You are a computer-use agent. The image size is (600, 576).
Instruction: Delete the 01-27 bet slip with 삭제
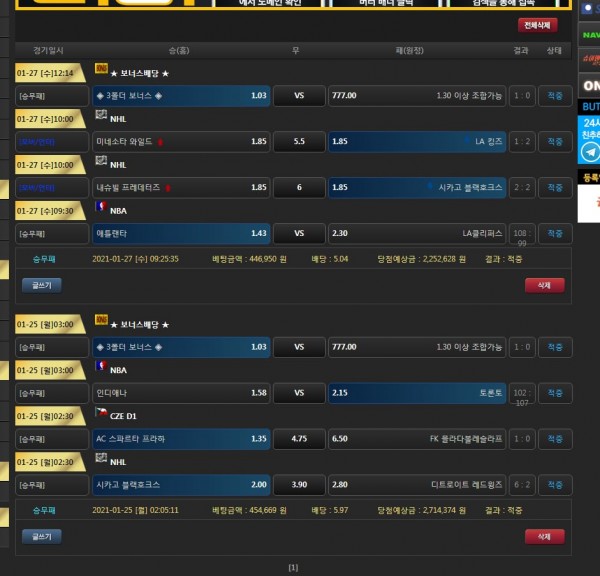click(544, 285)
